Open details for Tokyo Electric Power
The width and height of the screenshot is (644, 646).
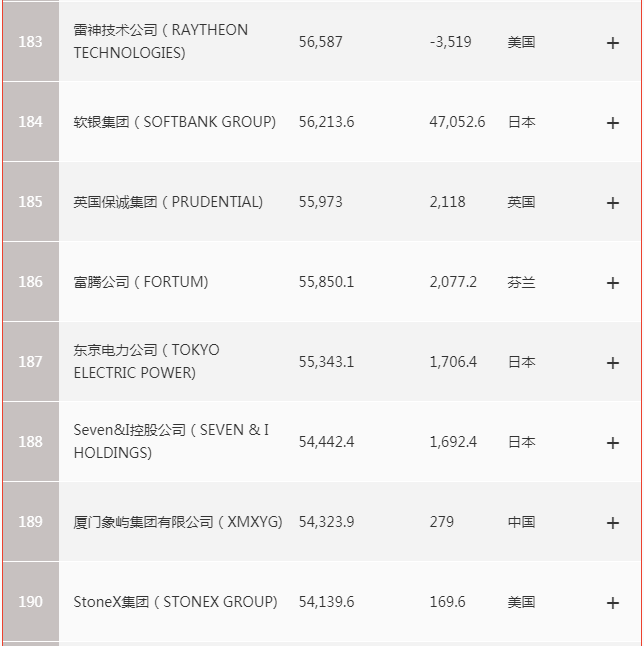[613, 363]
